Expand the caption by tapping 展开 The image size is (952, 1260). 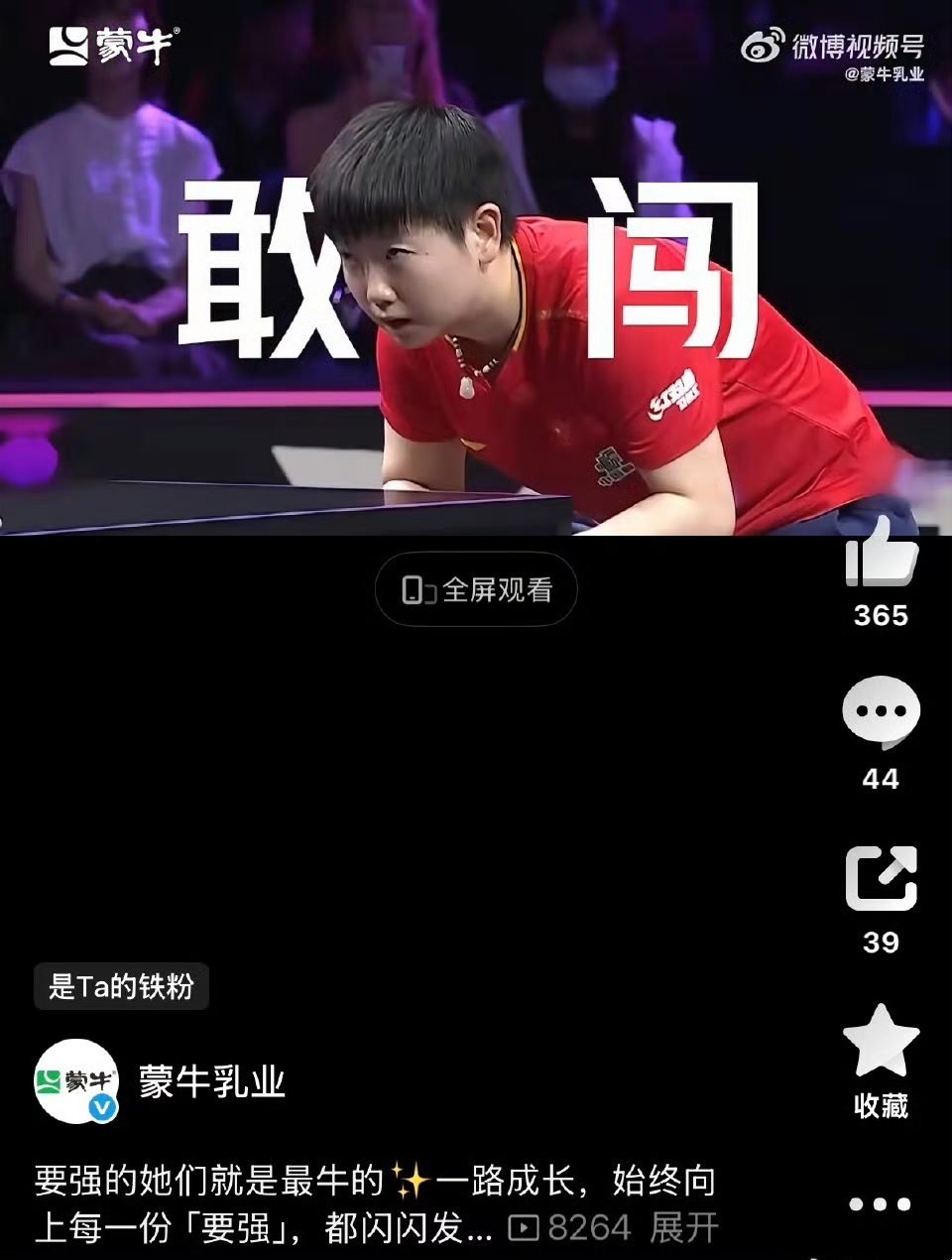(681, 1226)
